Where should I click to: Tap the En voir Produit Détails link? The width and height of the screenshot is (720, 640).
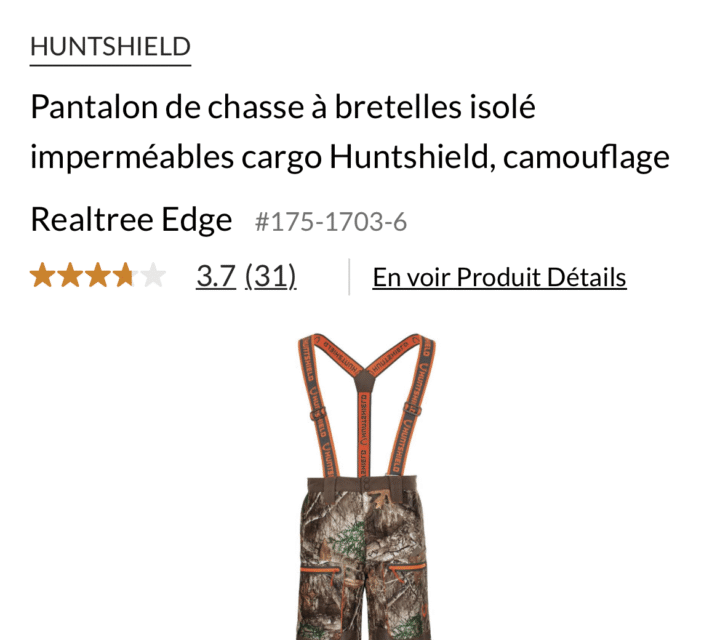tap(499, 277)
